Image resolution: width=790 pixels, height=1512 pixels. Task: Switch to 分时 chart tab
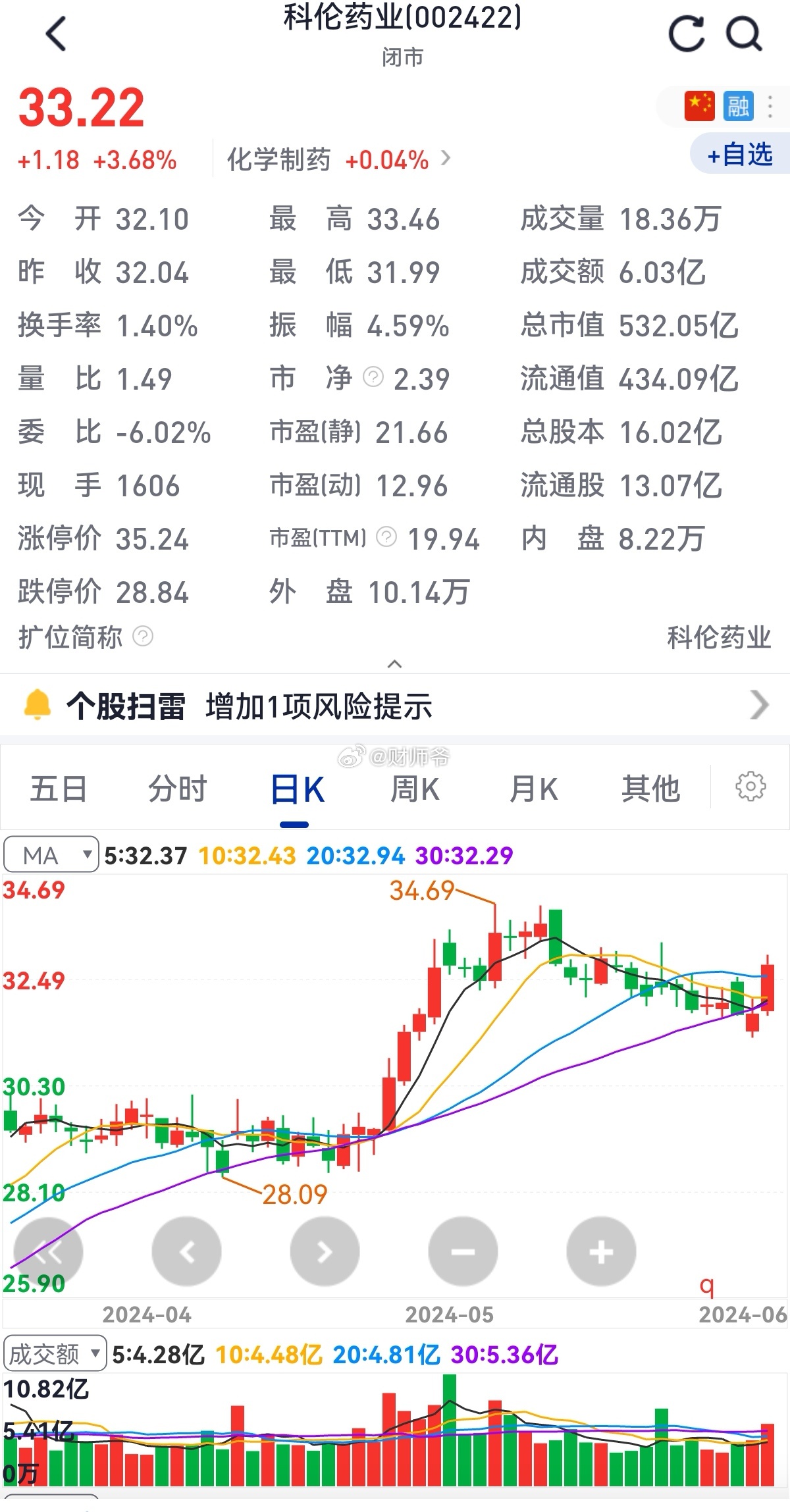click(x=177, y=789)
